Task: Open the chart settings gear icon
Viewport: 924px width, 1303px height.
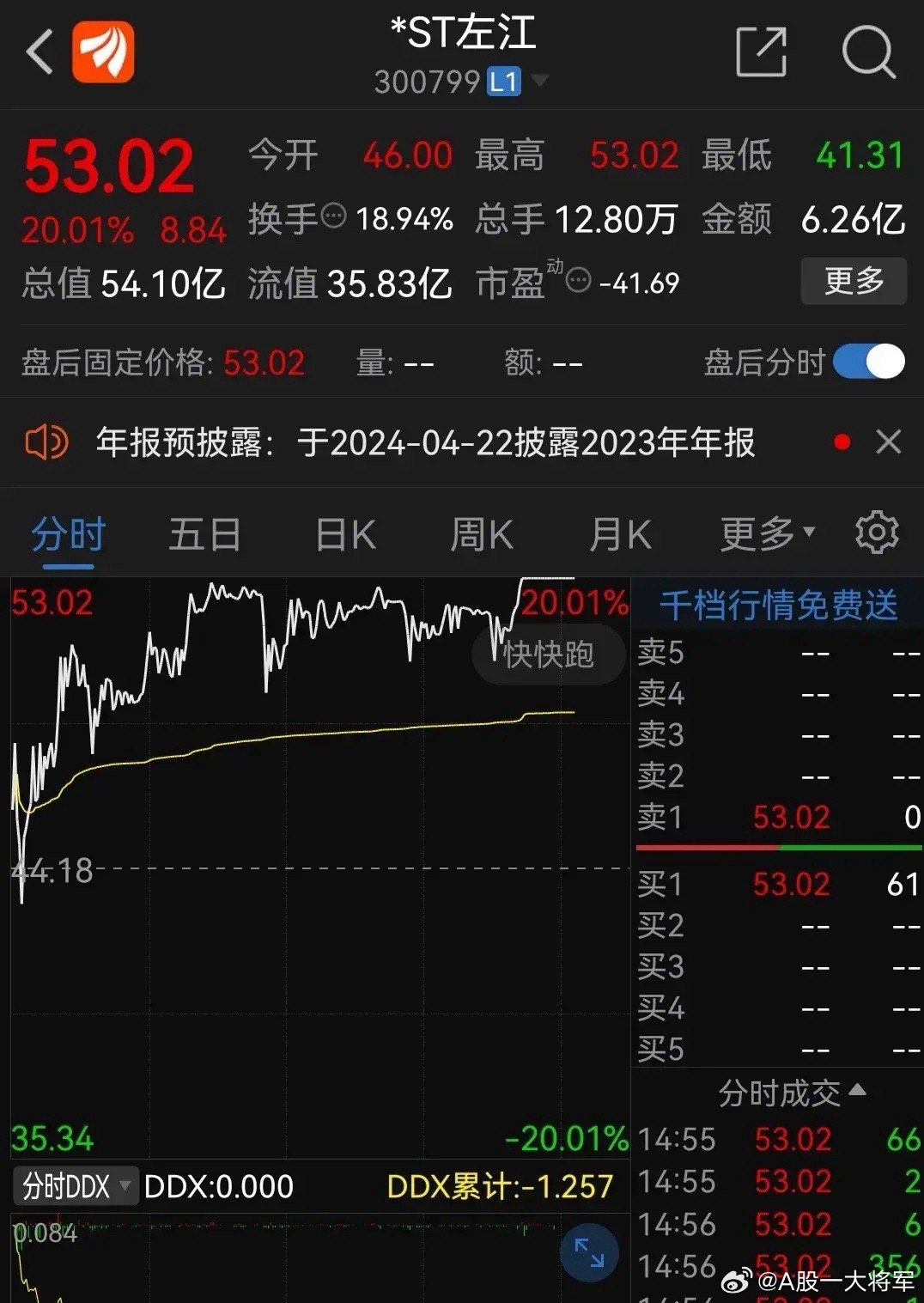Action: coord(877,533)
